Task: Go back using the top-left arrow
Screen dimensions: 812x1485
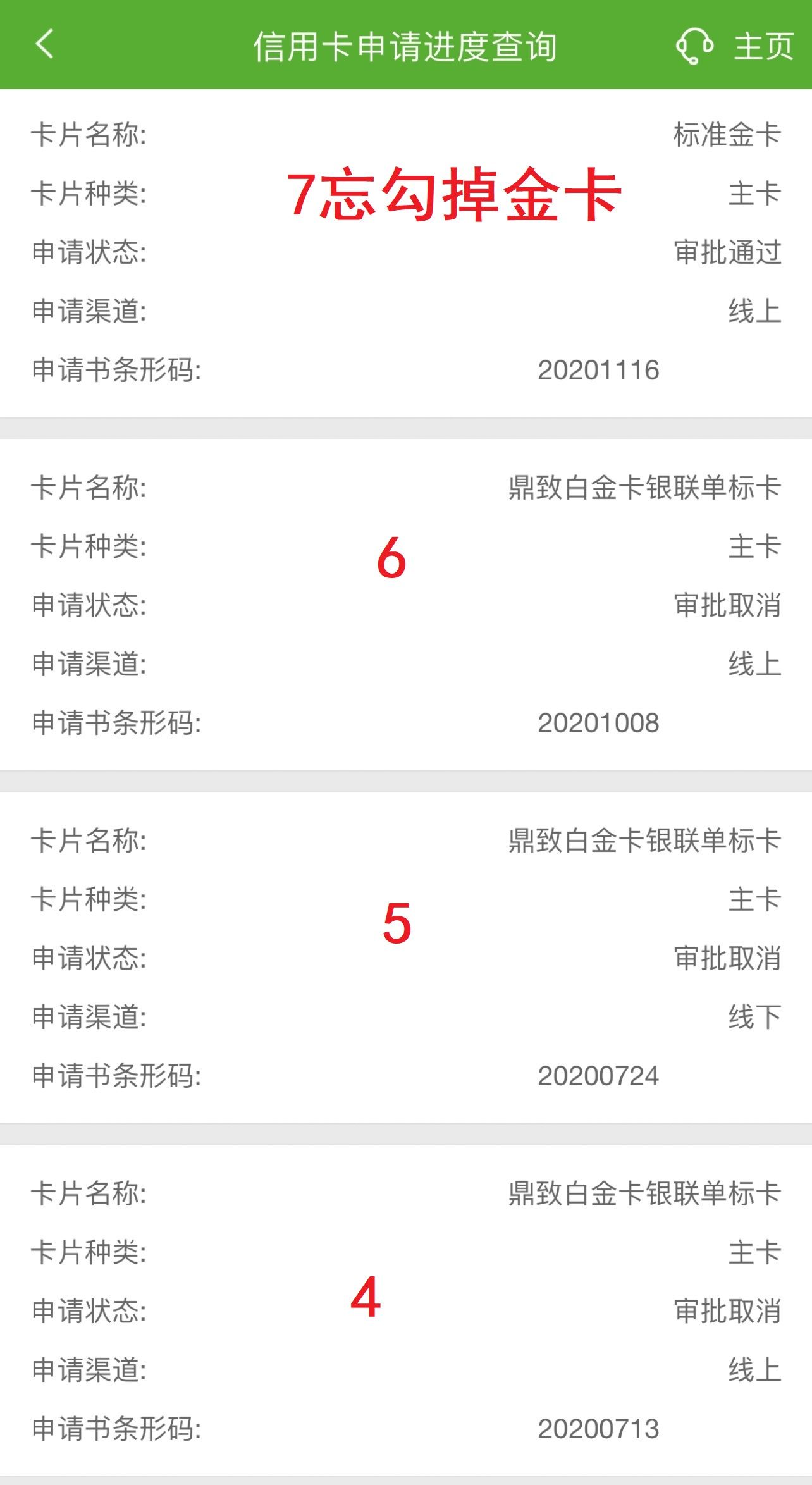Action: 44,45
